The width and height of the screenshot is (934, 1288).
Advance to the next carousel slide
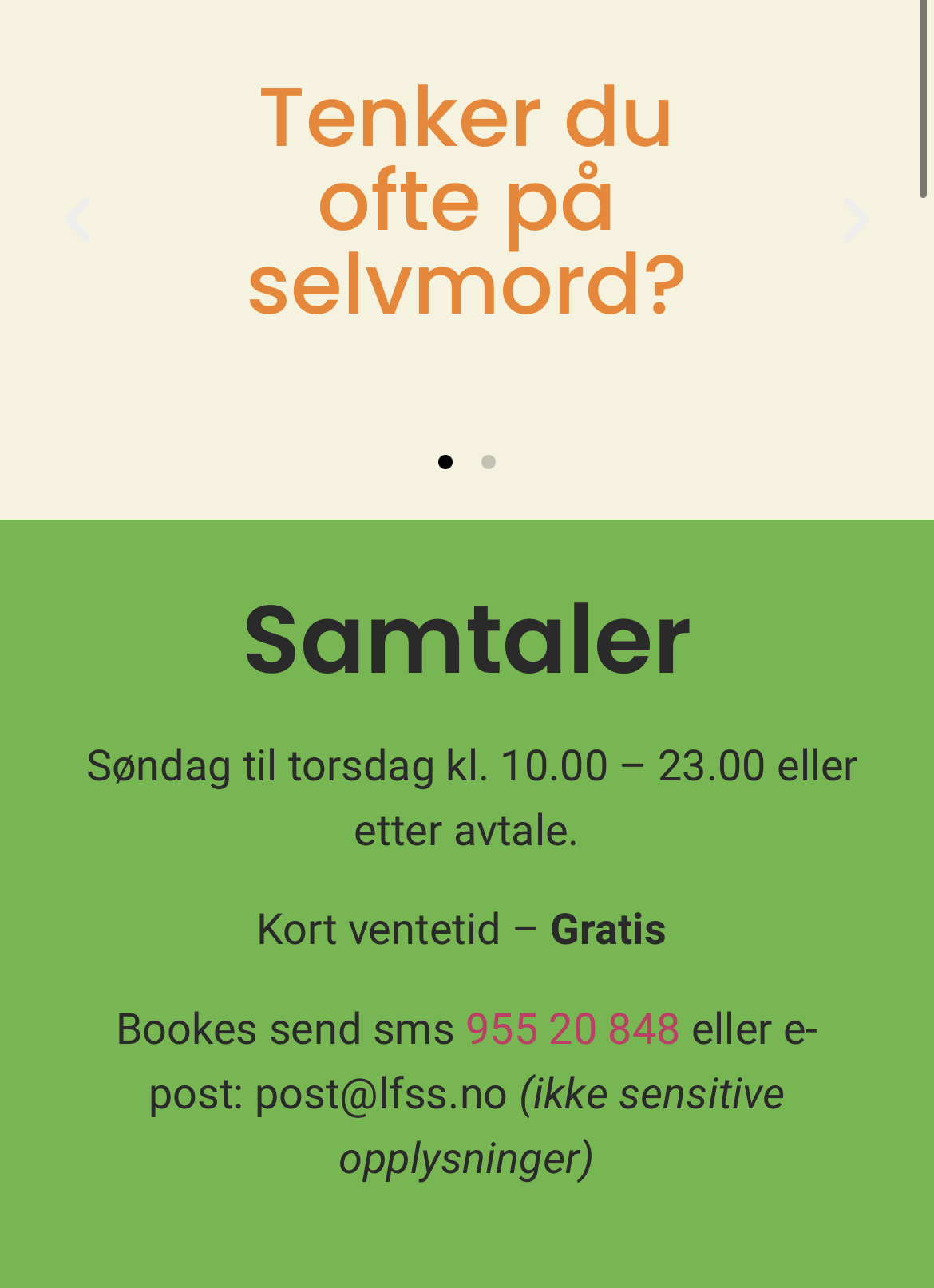pos(856,219)
